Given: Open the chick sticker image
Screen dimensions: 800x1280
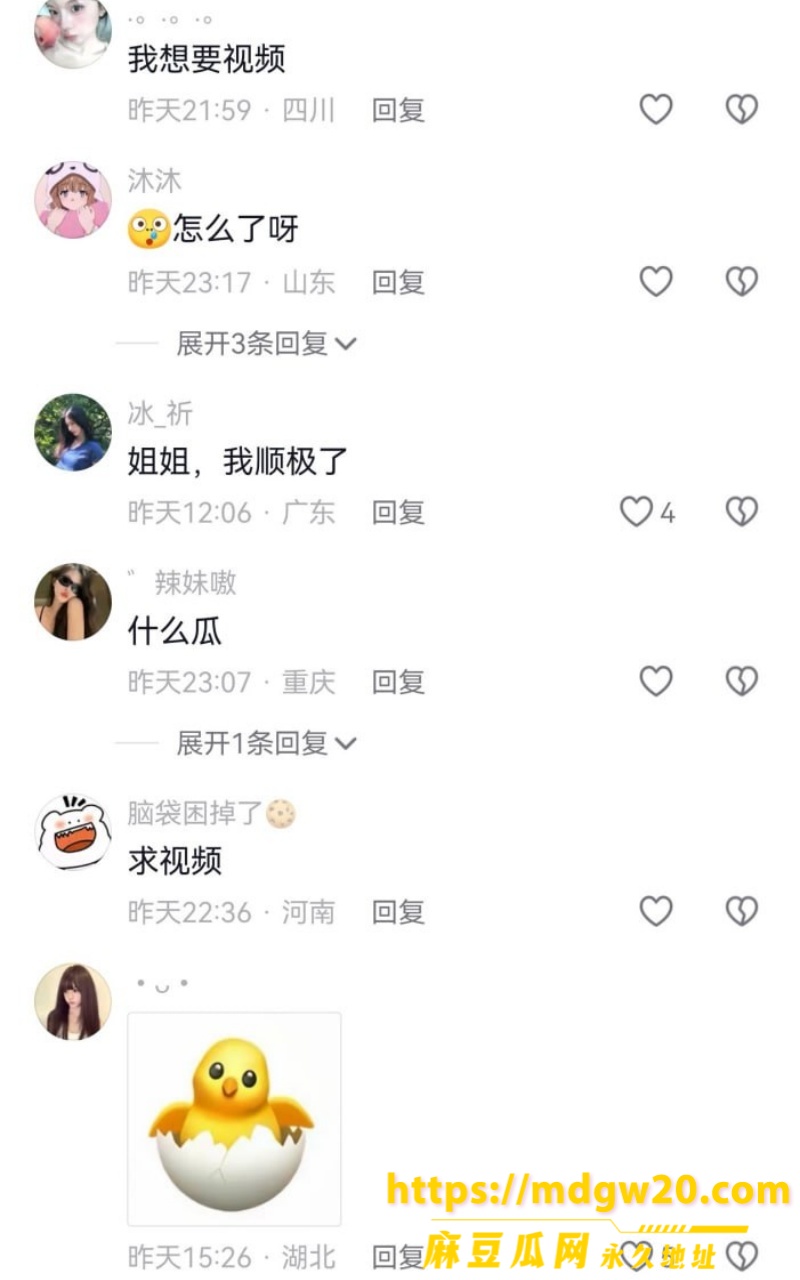Looking at the screenshot, I should pos(235,1119).
